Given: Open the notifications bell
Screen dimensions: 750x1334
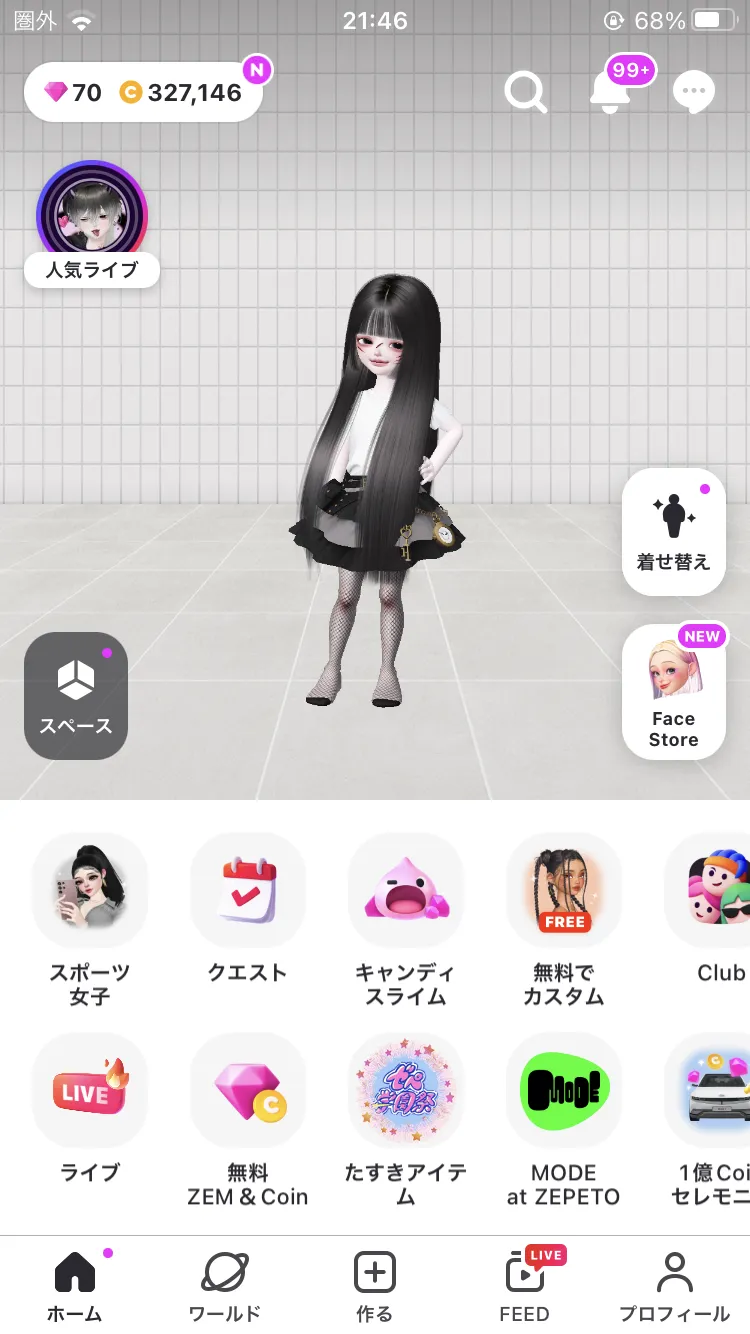Looking at the screenshot, I should tap(611, 91).
